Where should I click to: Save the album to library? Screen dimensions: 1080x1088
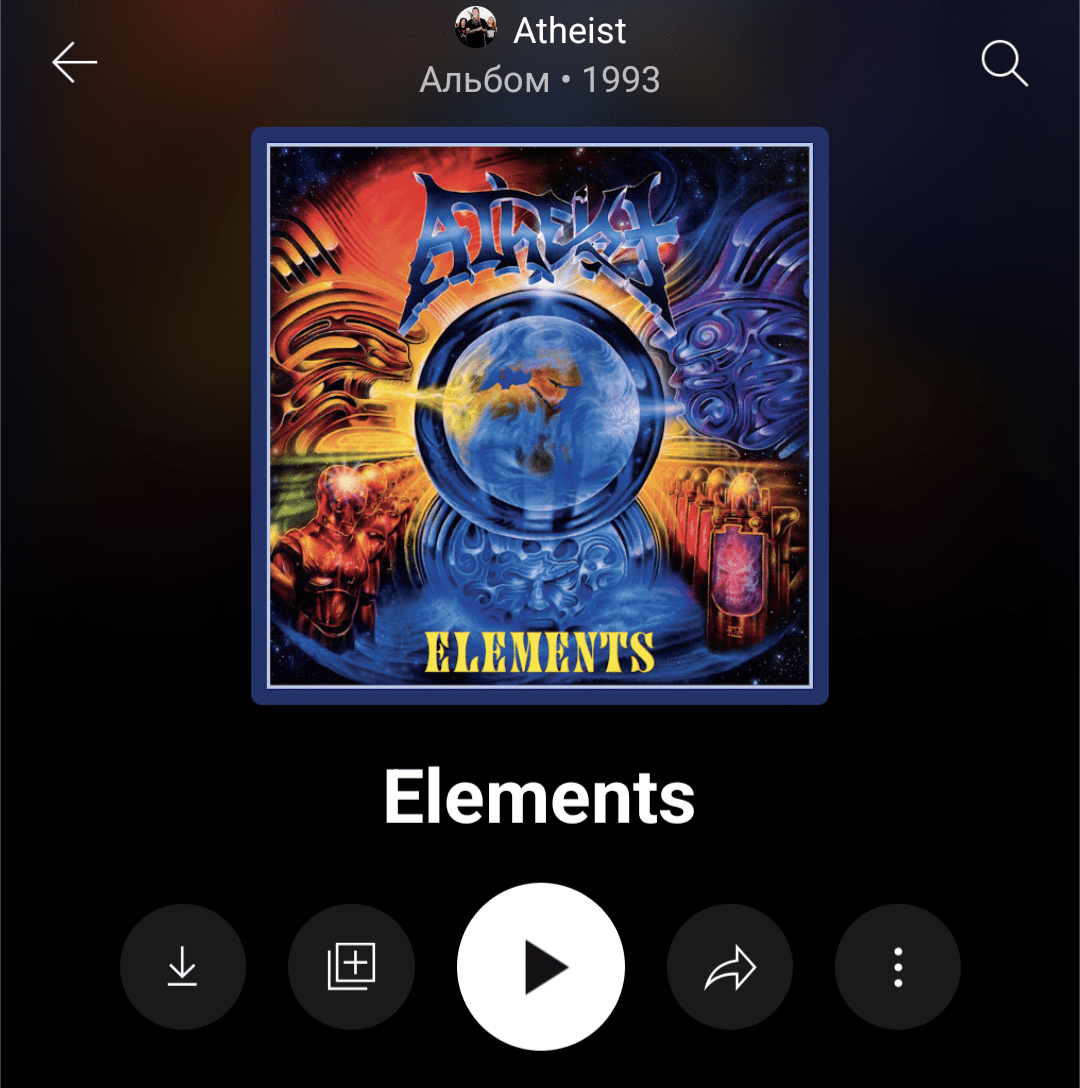351,967
